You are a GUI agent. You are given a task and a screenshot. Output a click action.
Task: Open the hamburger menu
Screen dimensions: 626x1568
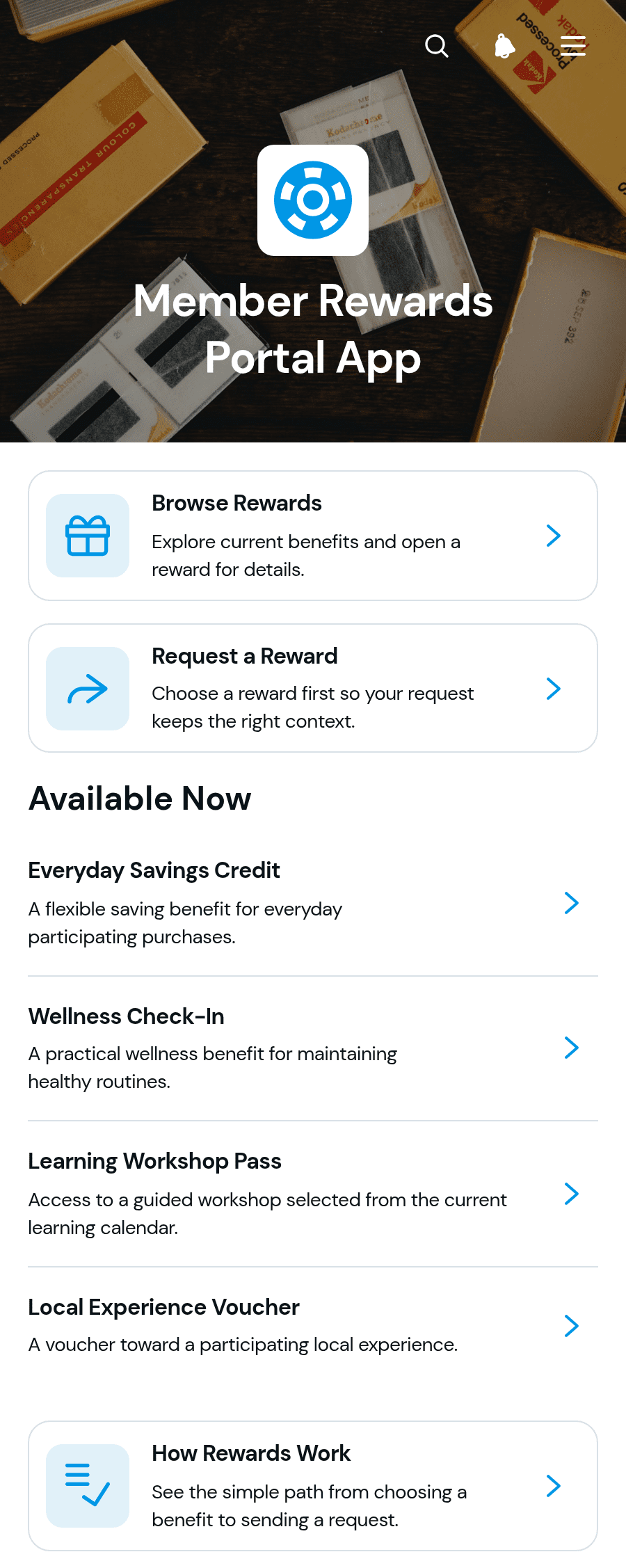(x=573, y=46)
